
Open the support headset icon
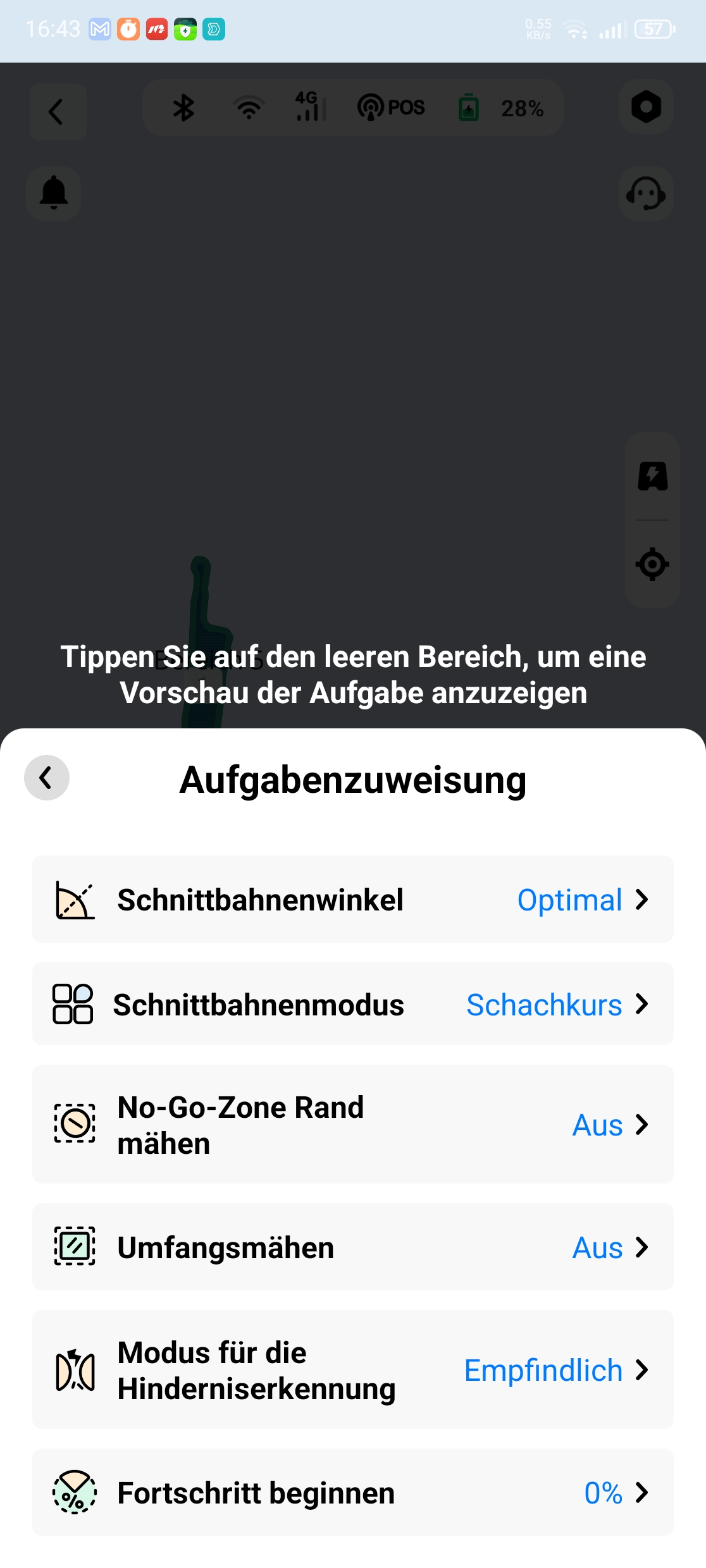646,193
